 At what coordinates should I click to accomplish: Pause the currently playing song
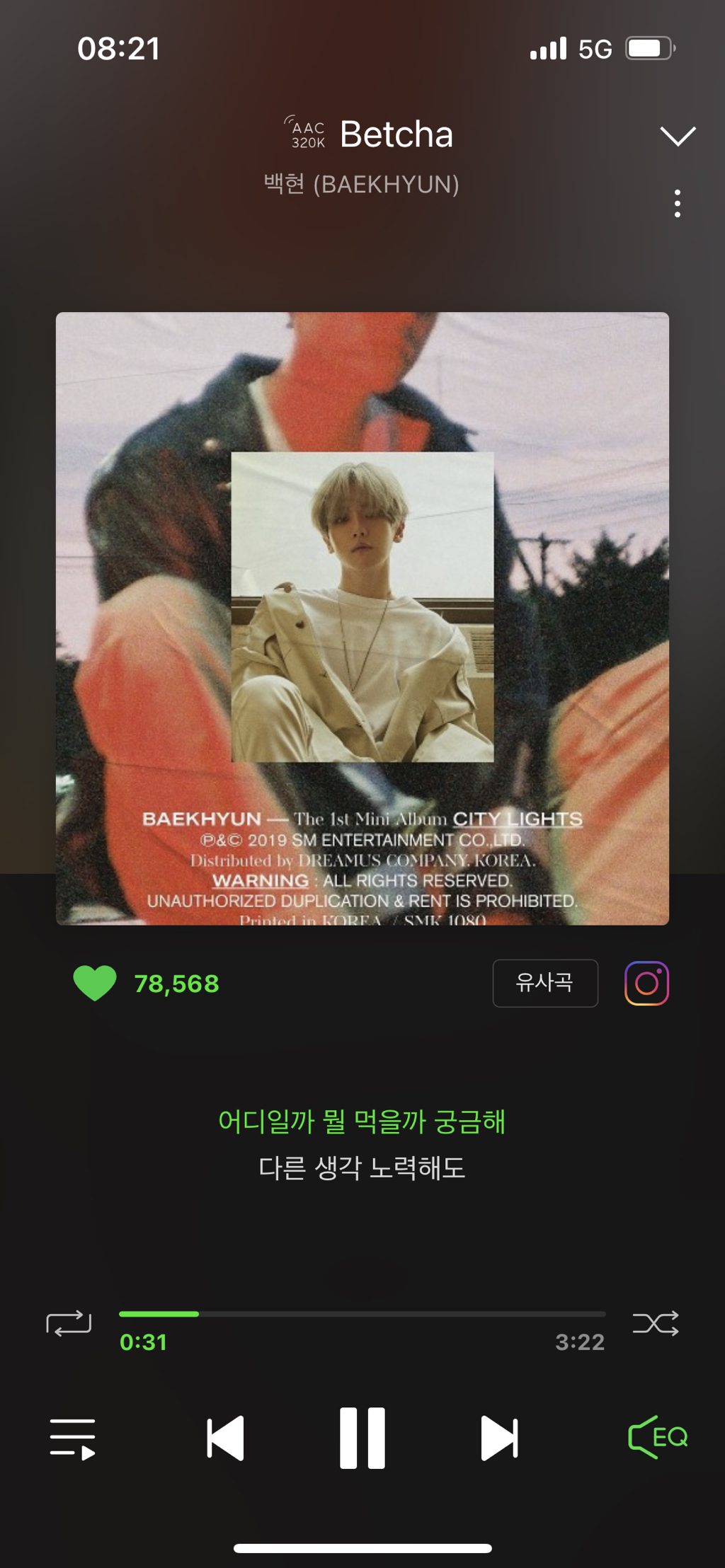click(x=362, y=1438)
